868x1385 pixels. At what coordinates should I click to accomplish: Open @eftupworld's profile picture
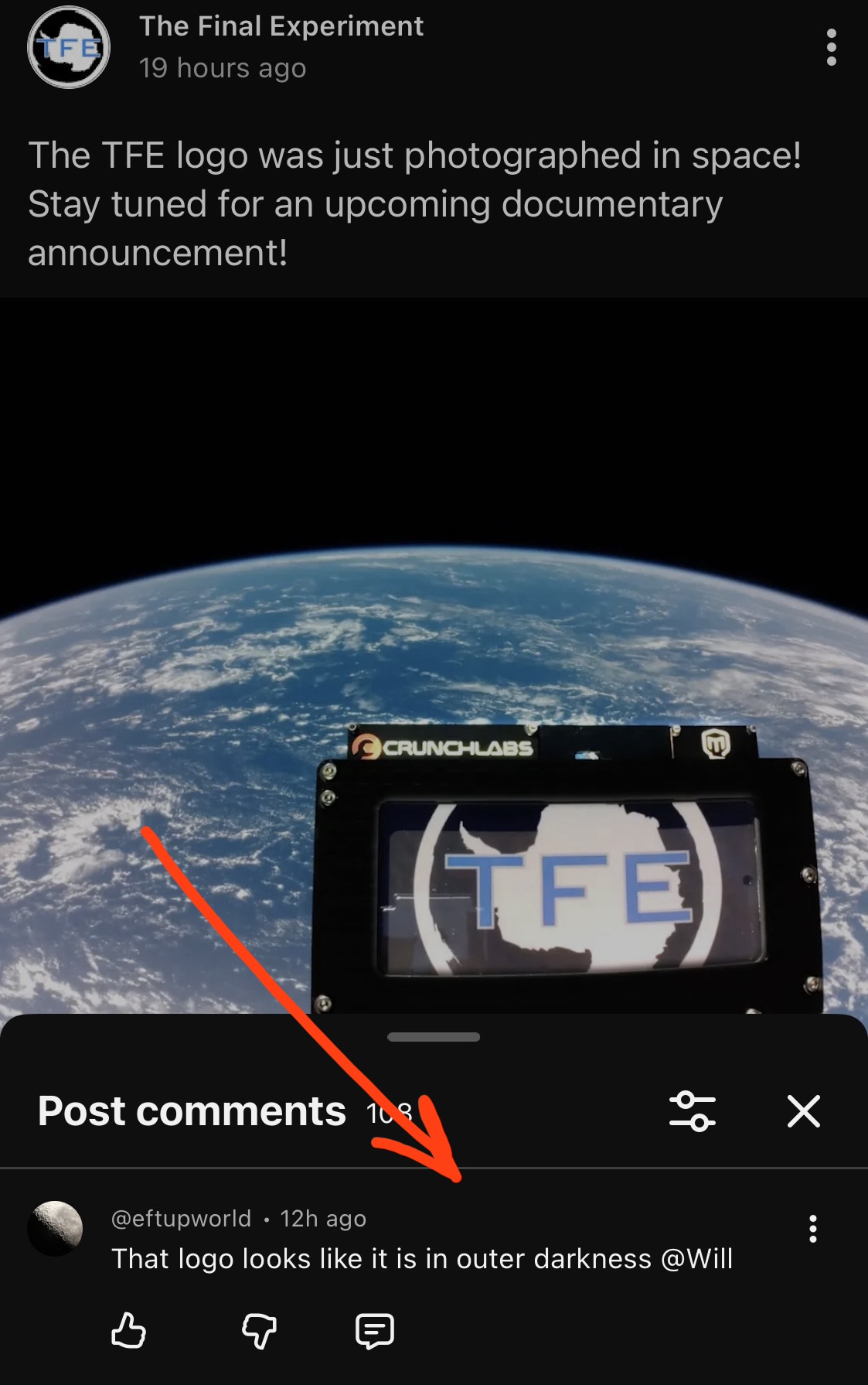55,1228
